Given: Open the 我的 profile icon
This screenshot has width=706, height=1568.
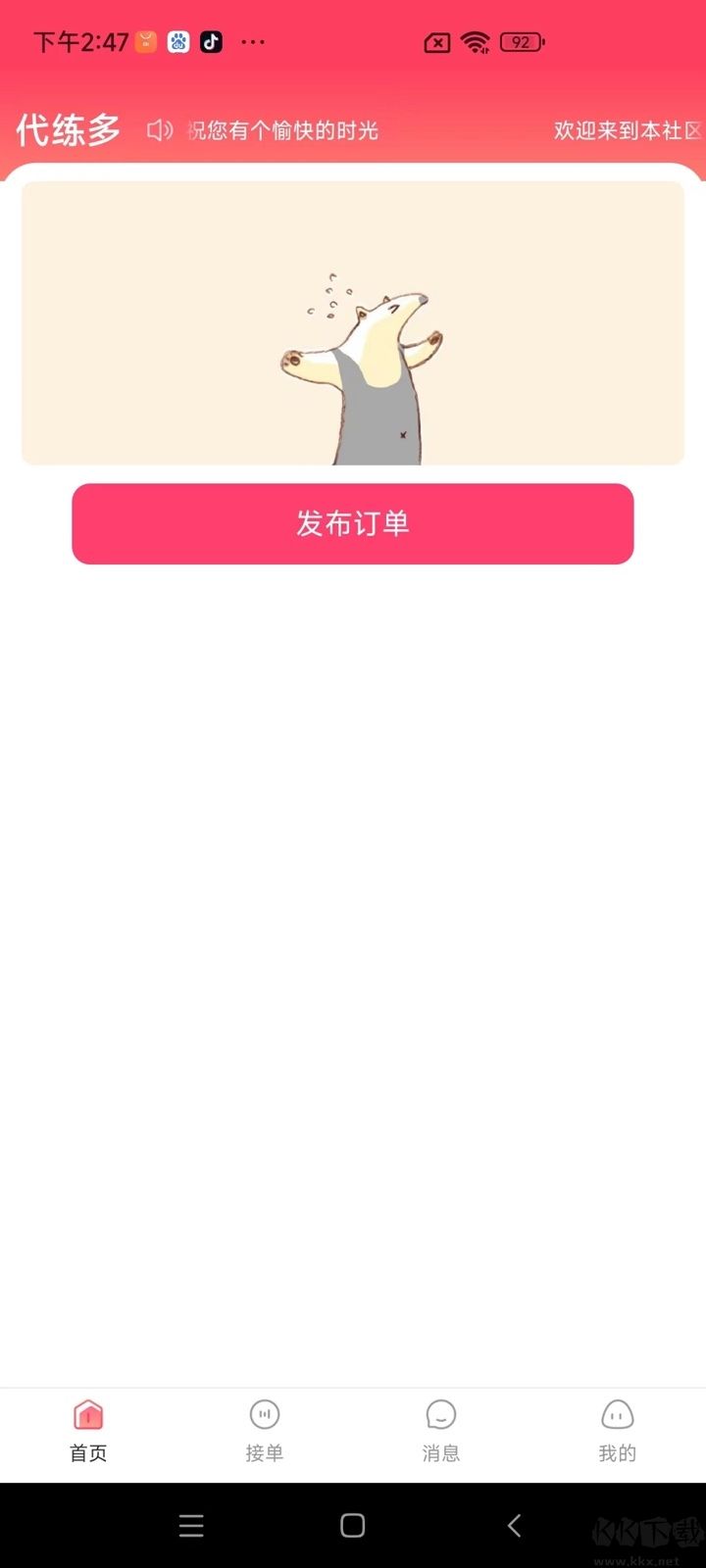Looking at the screenshot, I should pyautogui.click(x=617, y=1414).
